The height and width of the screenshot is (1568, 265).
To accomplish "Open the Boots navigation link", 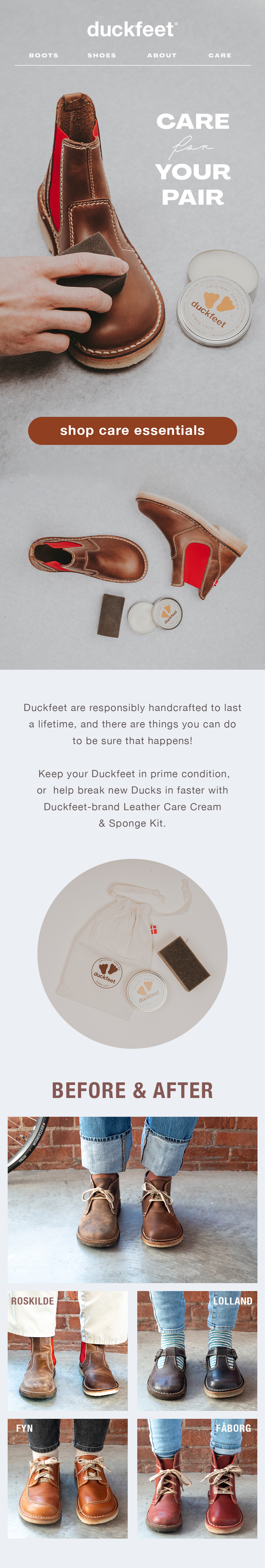I will pos(44,55).
